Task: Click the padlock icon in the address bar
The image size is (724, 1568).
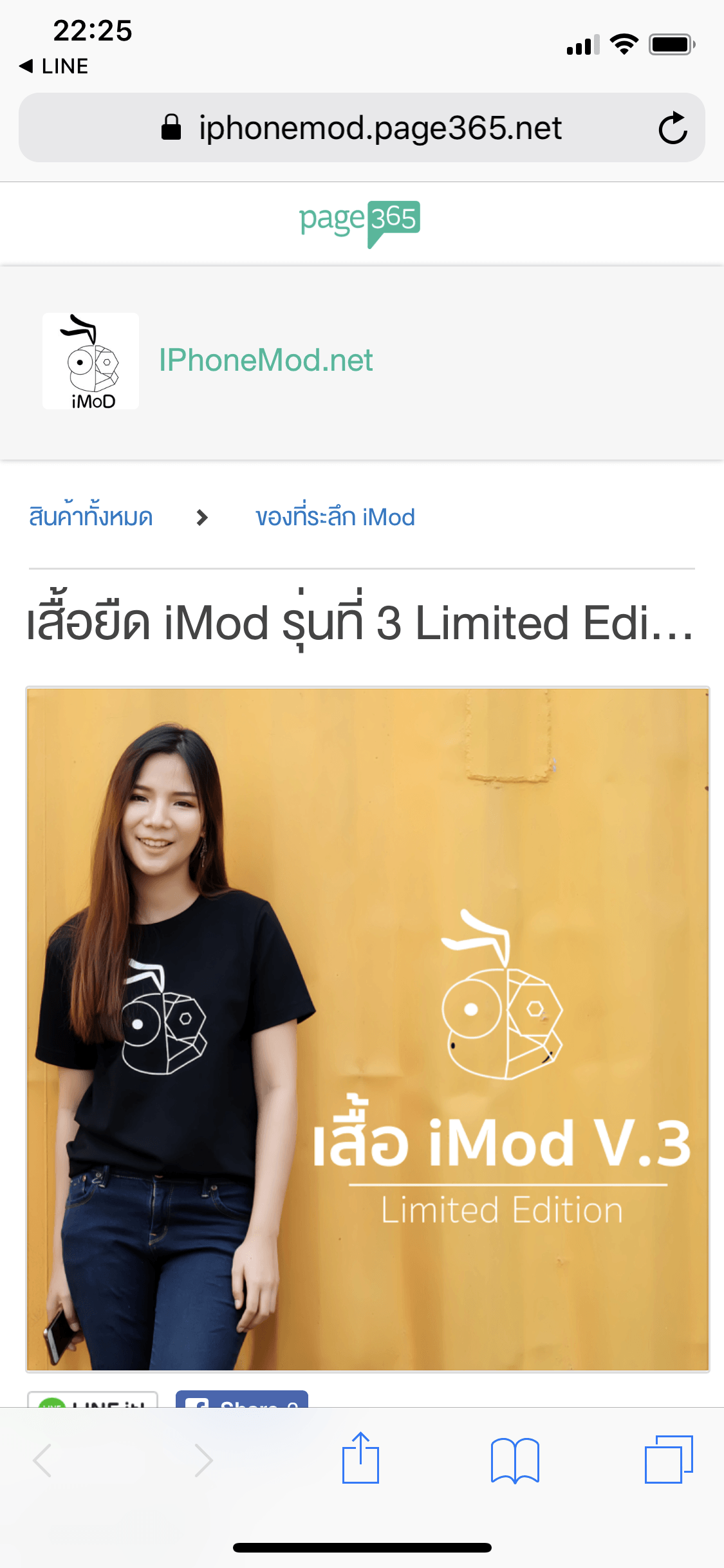Action: click(x=171, y=127)
